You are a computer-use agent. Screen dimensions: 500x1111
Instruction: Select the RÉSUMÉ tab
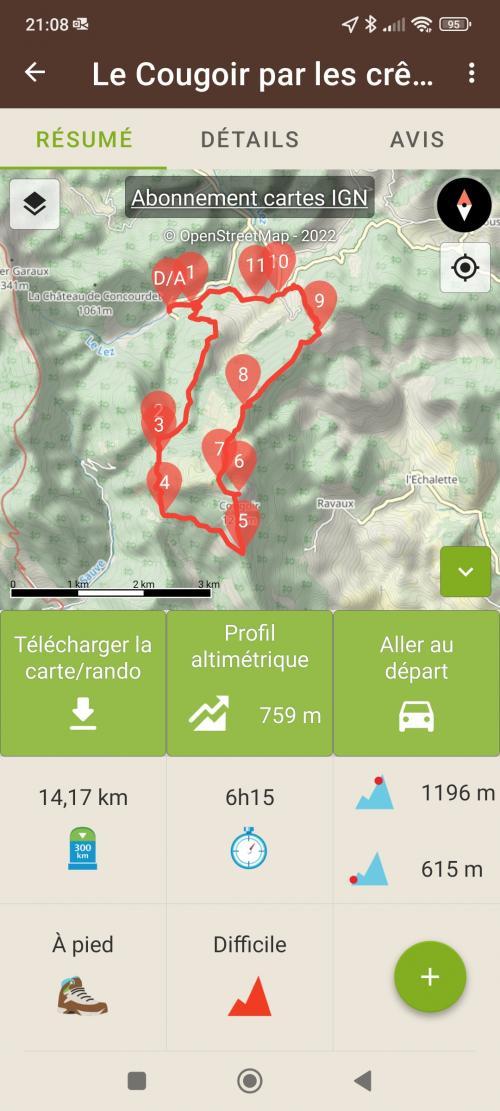point(84,139)
